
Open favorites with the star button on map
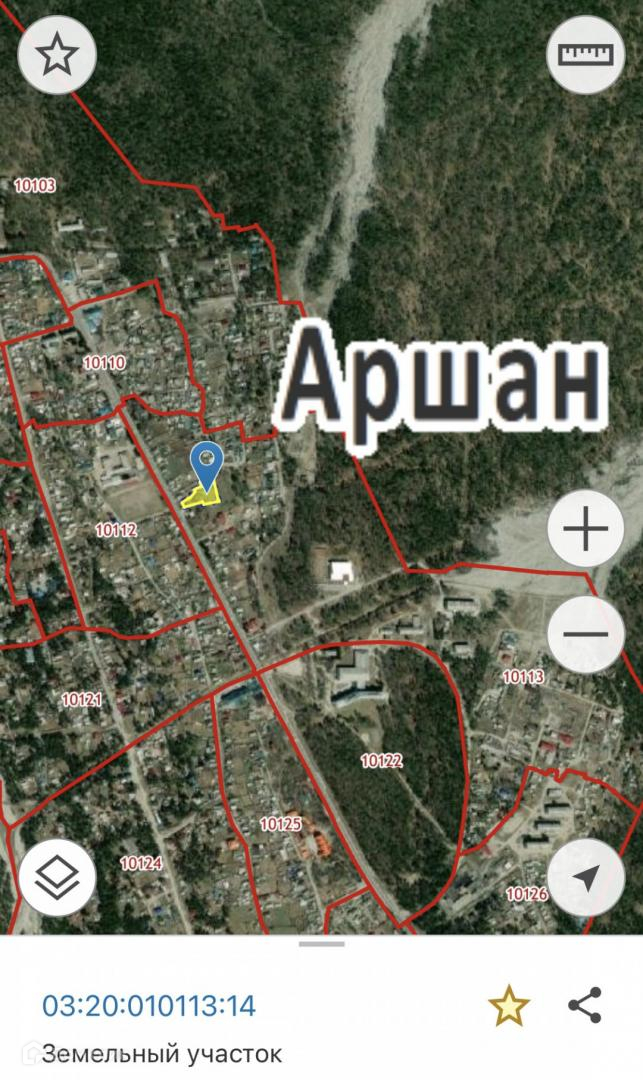(56, 54)
